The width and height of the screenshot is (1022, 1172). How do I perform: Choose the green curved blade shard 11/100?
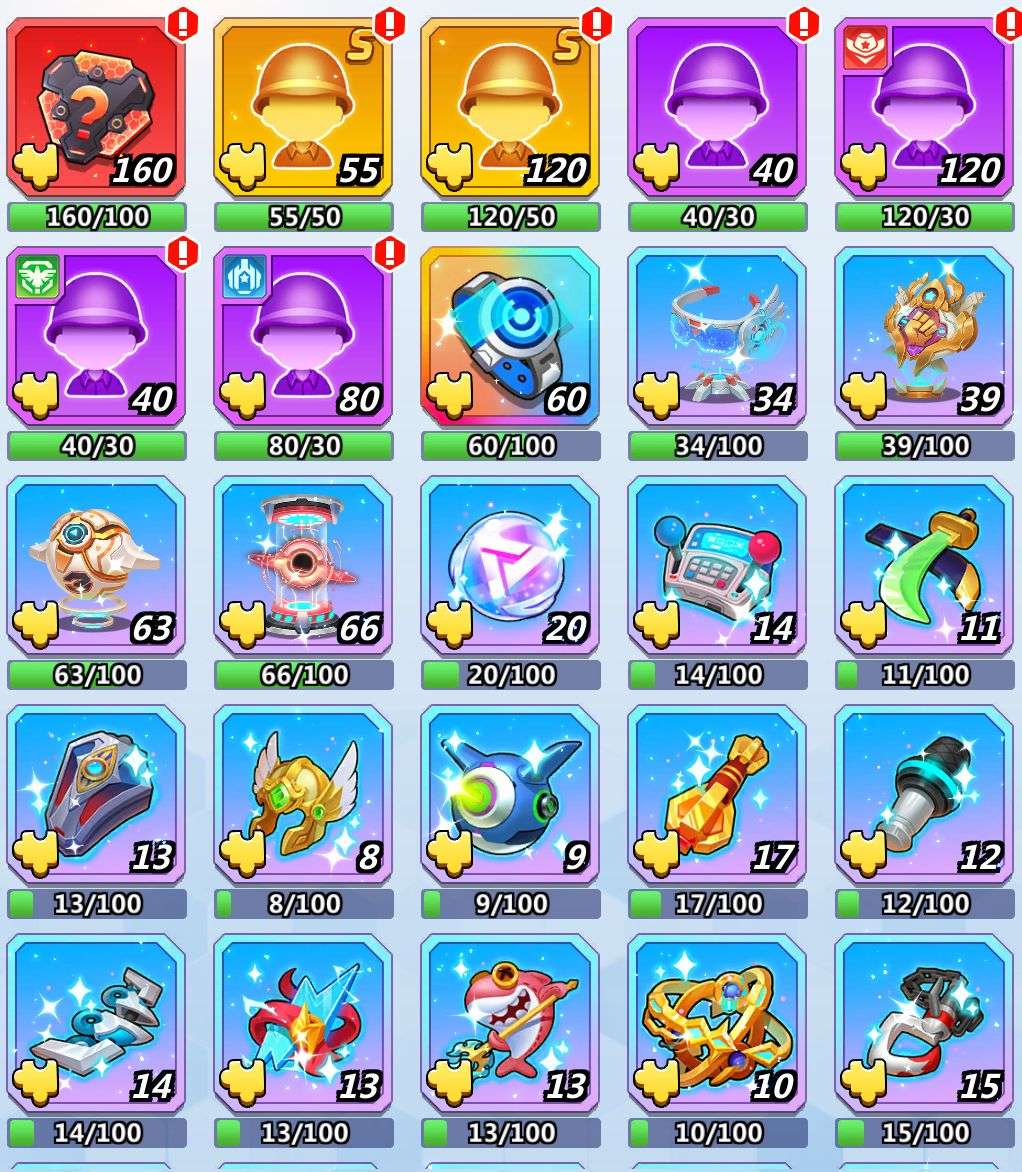(x=924, y=565)
